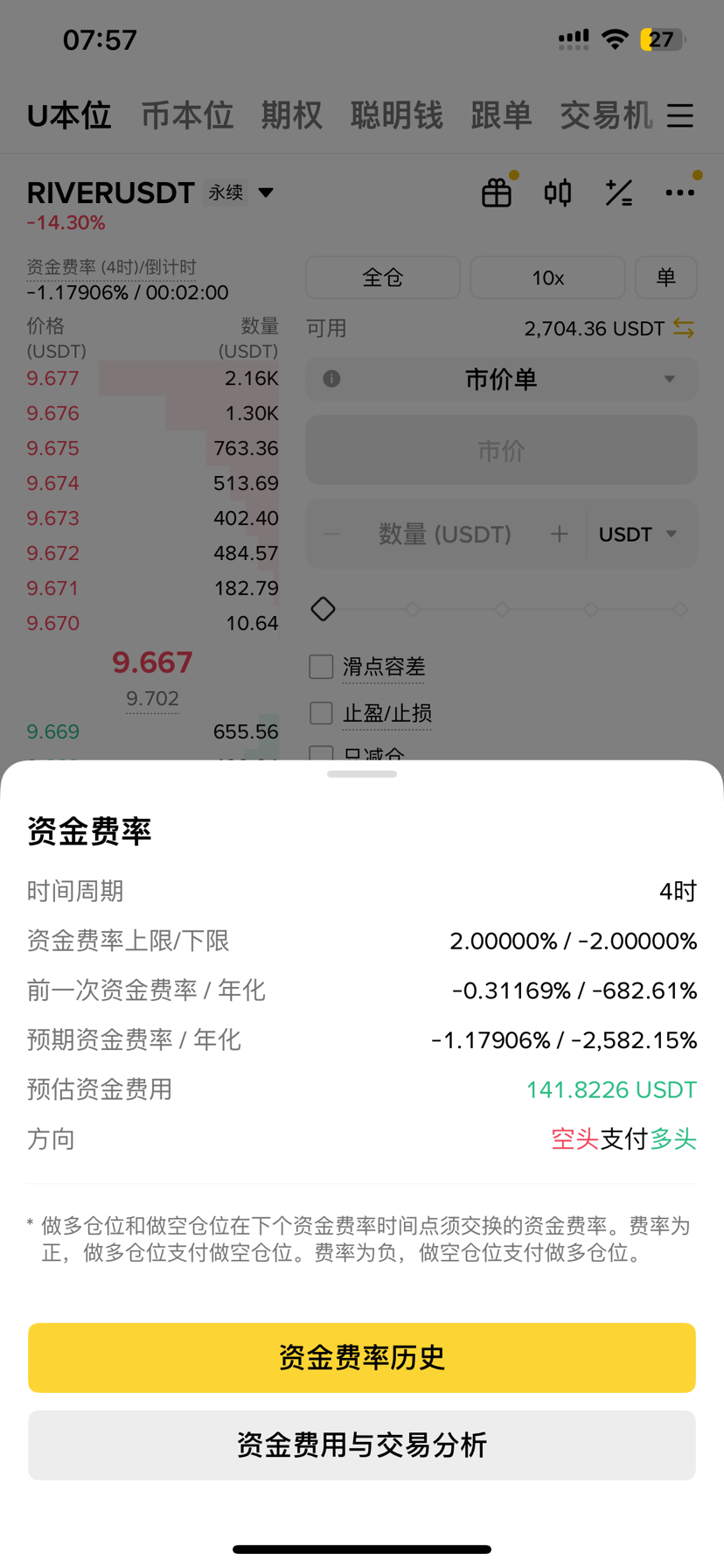Open 资金费率历史 funding rate history
Viewport: 724px width, 1568px height.
click(x=362, y=1357)
